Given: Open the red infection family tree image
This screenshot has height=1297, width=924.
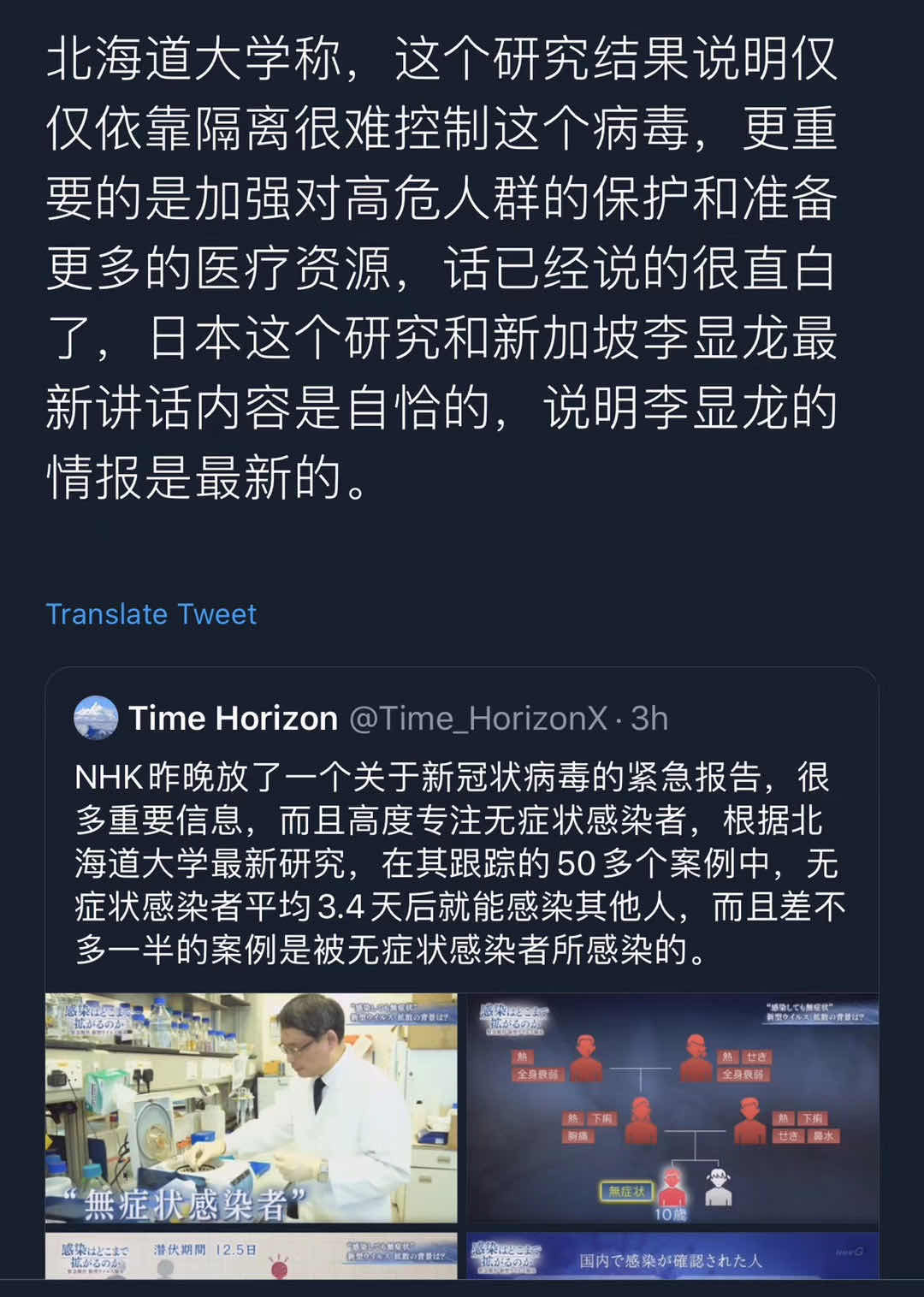Looking at the screenshot, I should point(672,1107).
